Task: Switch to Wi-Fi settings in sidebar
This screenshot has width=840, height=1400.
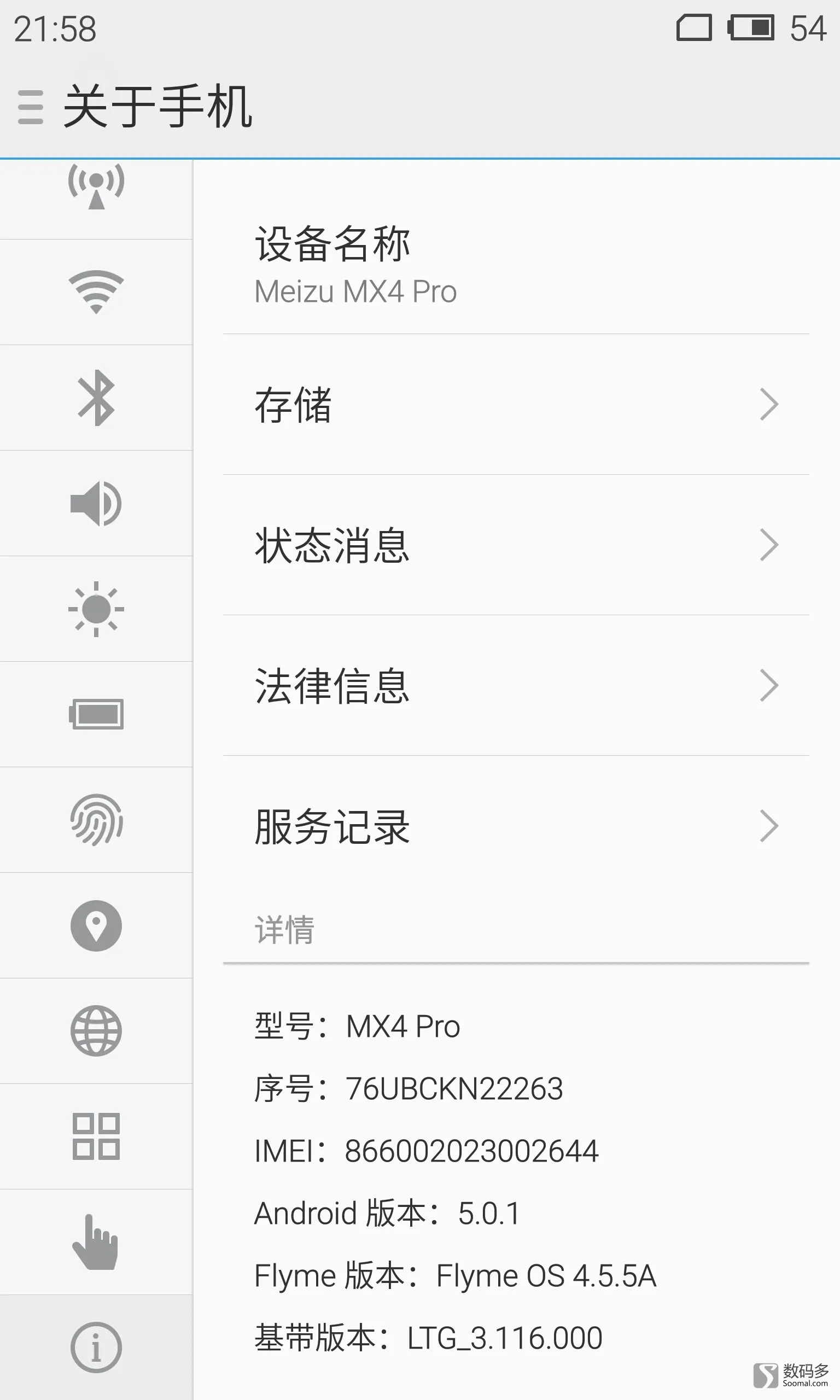Action: pyautogui.click(x=96, y=292)
